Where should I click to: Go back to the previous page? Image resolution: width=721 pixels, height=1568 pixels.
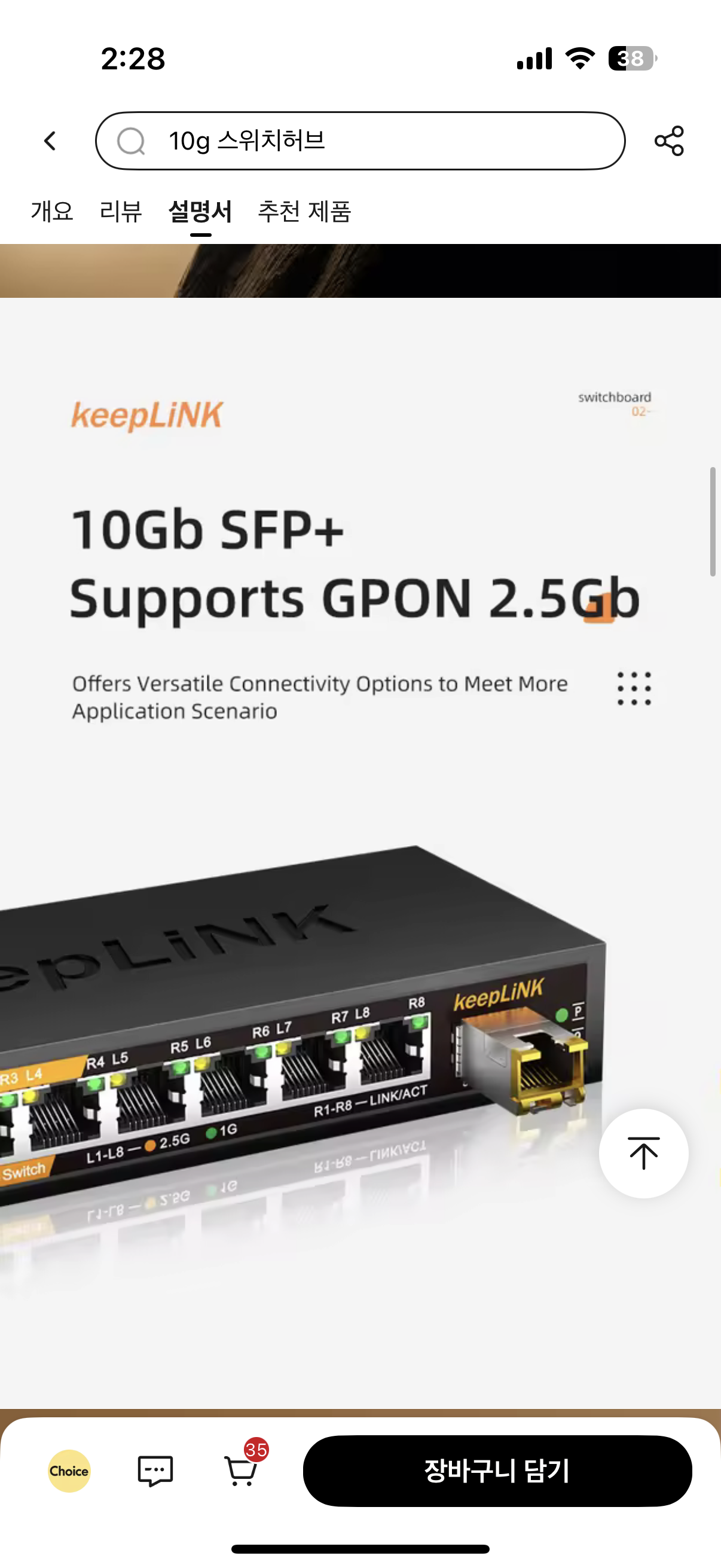(x=50, y=141)
